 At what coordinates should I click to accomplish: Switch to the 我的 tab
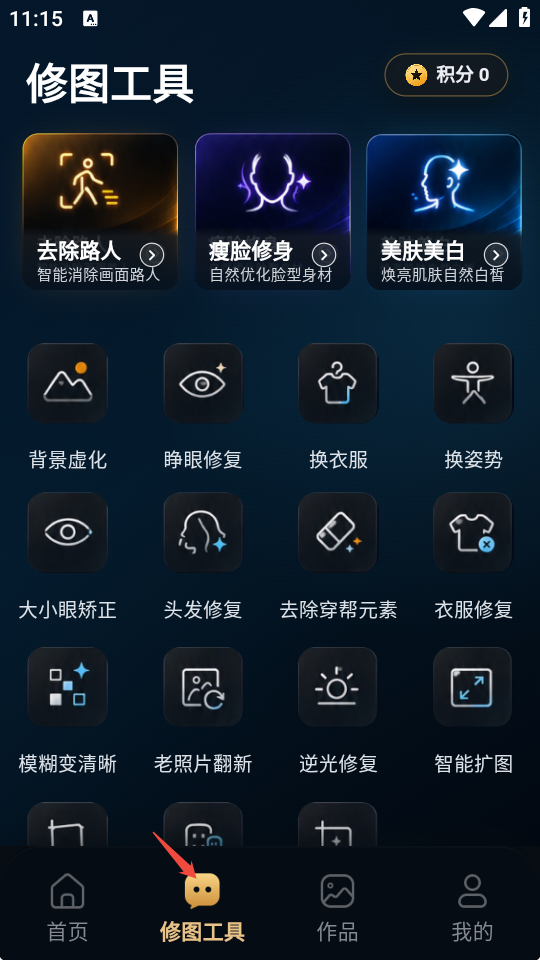472,907
